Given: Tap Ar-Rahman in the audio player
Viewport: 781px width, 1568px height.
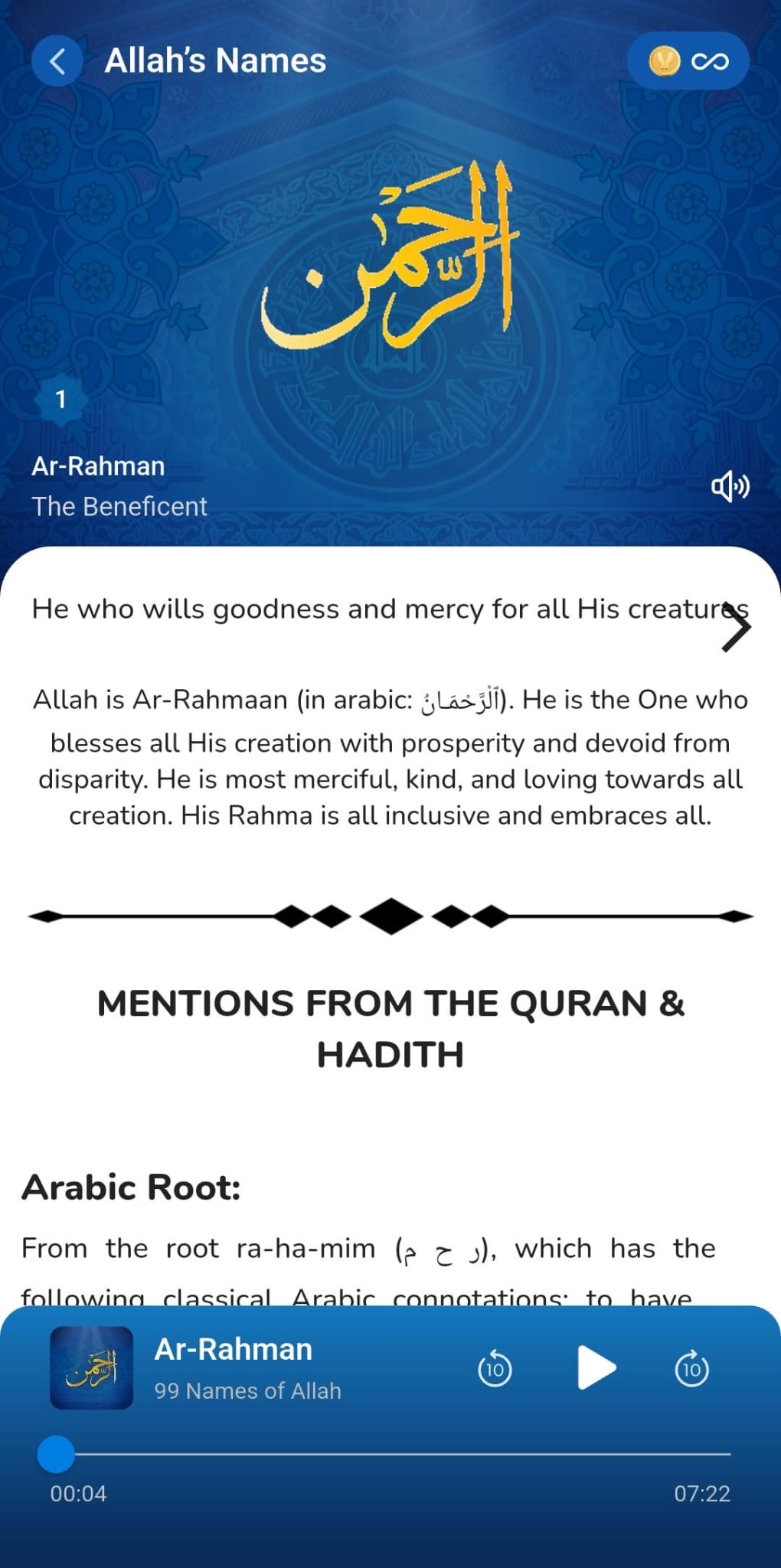Looking at the screenshot, I should [234, 1349].
